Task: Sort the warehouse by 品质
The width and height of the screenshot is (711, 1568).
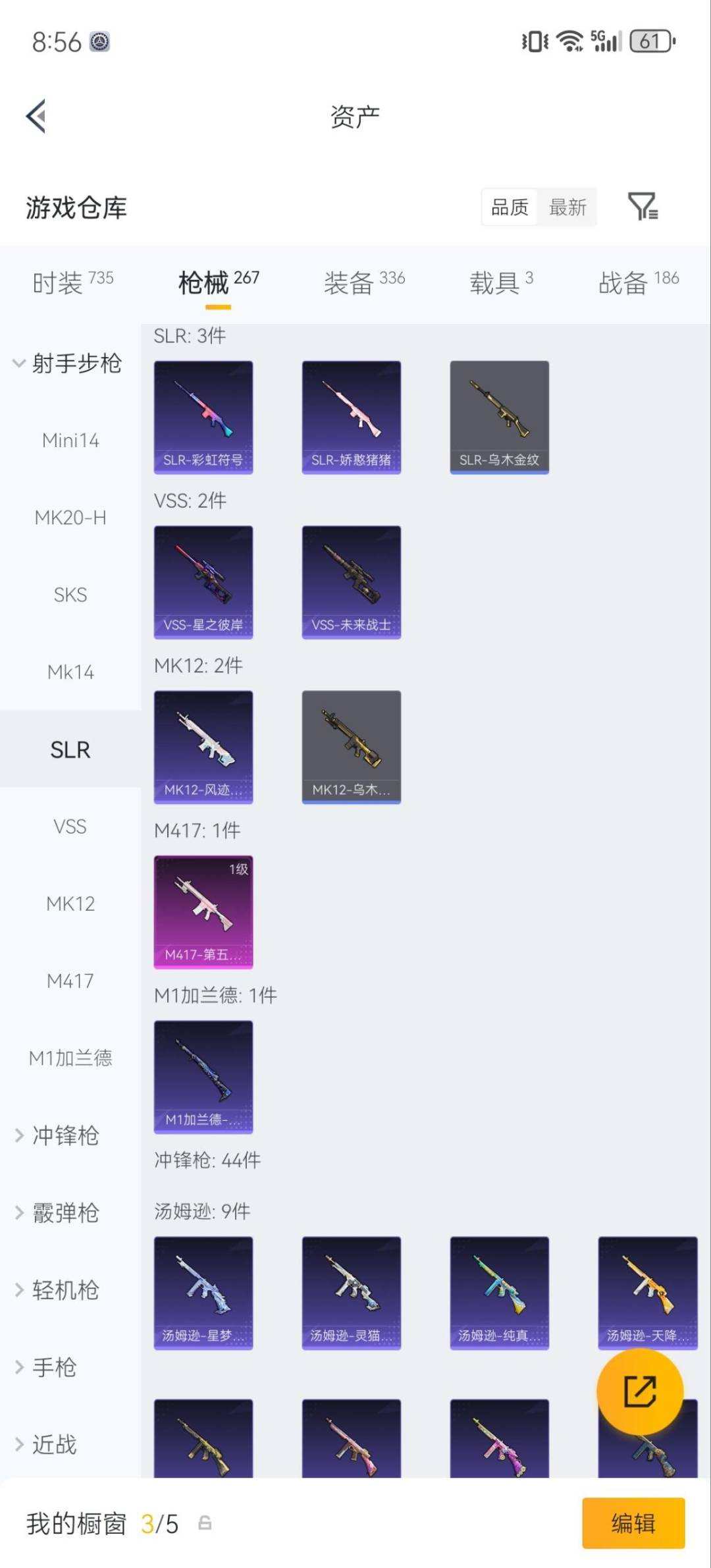Action: [510, 207]
